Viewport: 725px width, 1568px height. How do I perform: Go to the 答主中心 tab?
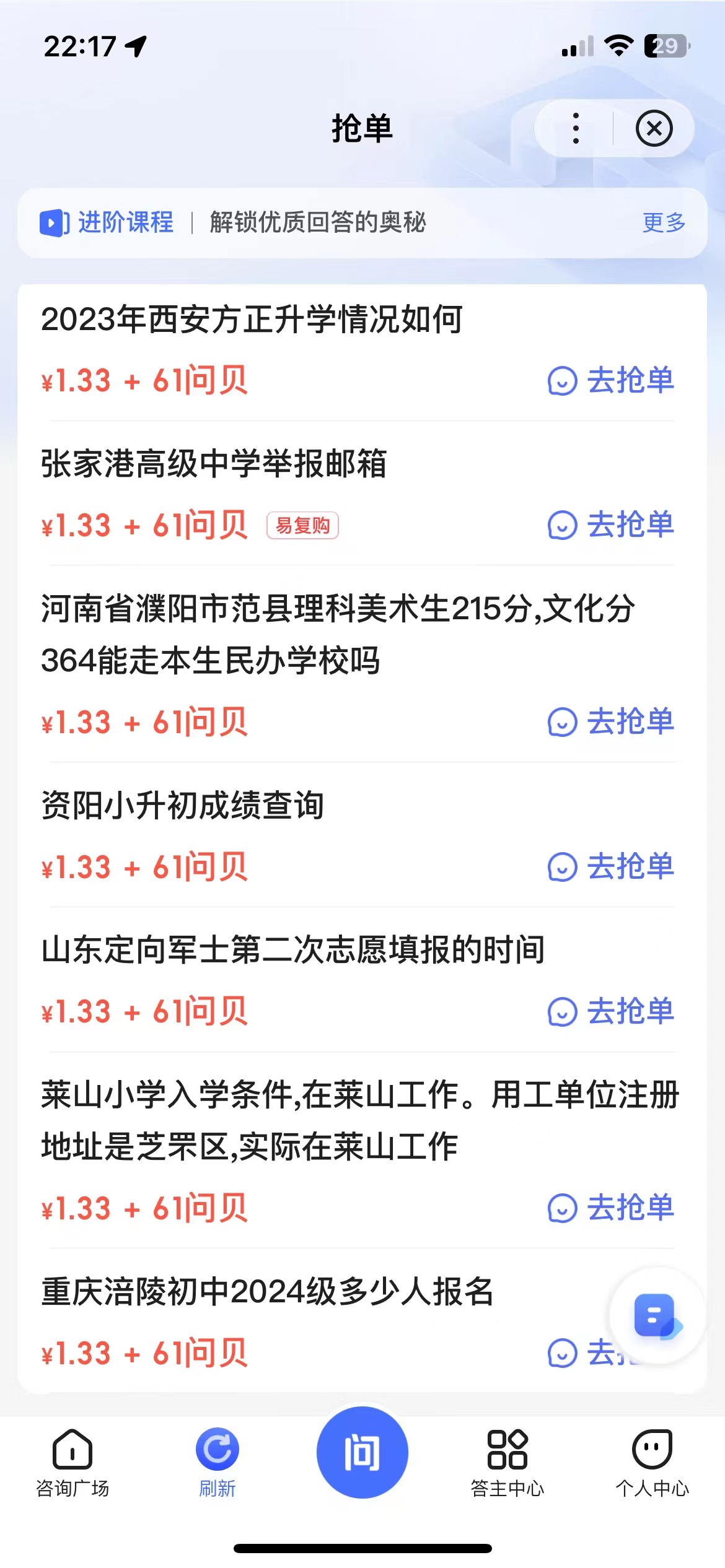pyautogui.click(x=507, y=1461)
